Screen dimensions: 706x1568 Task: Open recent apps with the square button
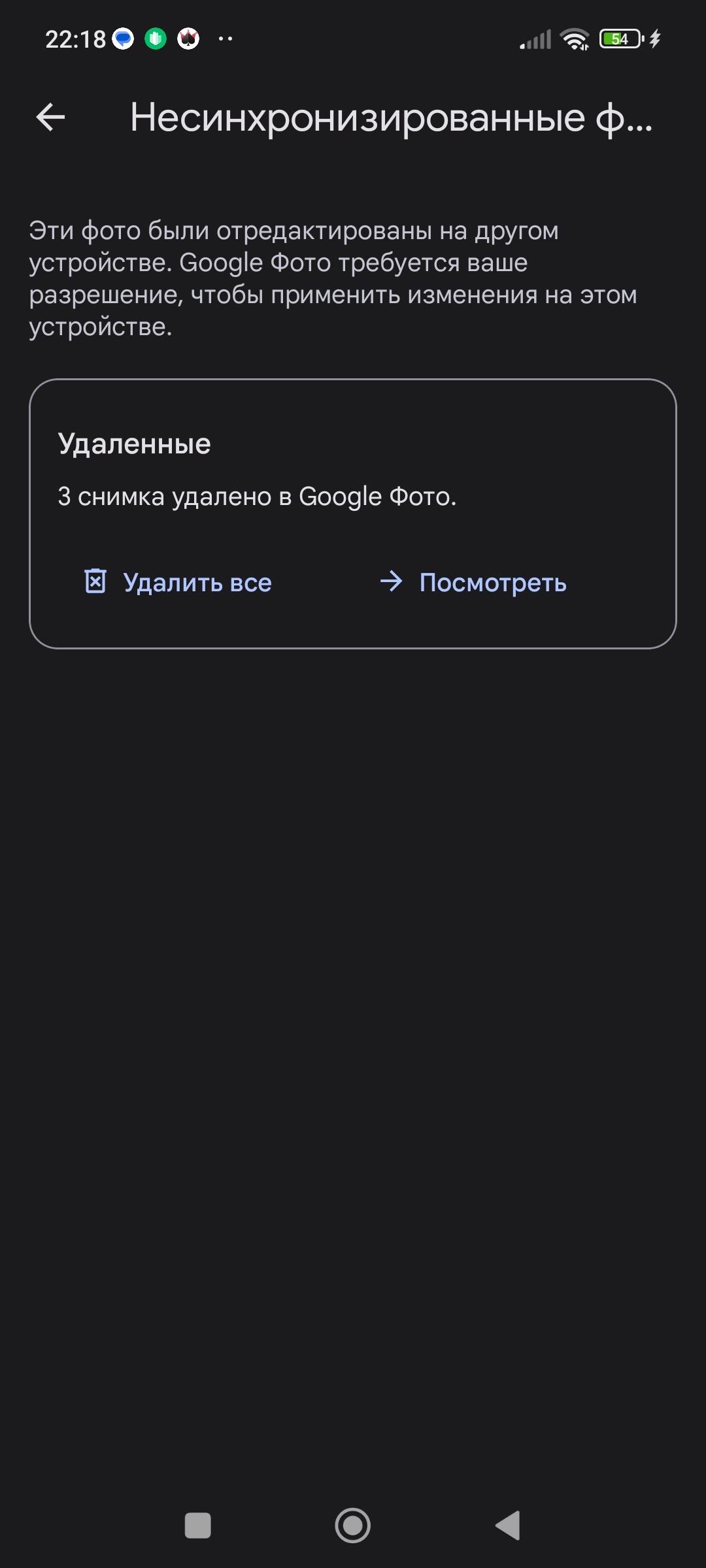tap(198, 1526)
